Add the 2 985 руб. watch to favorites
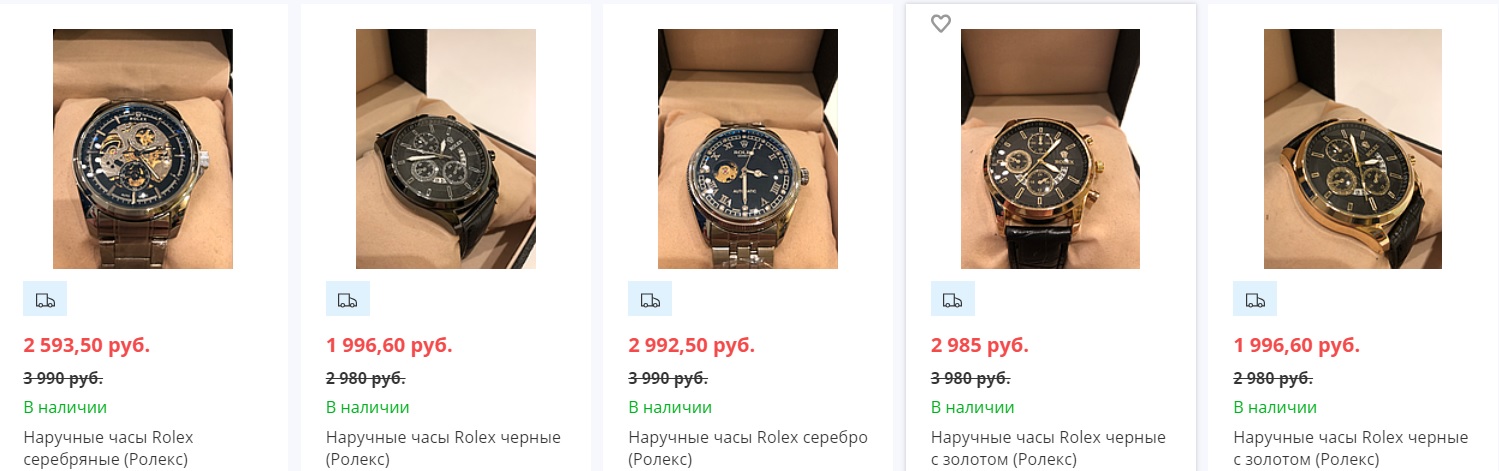This screenshot has width=1499, height=471. 940,24
